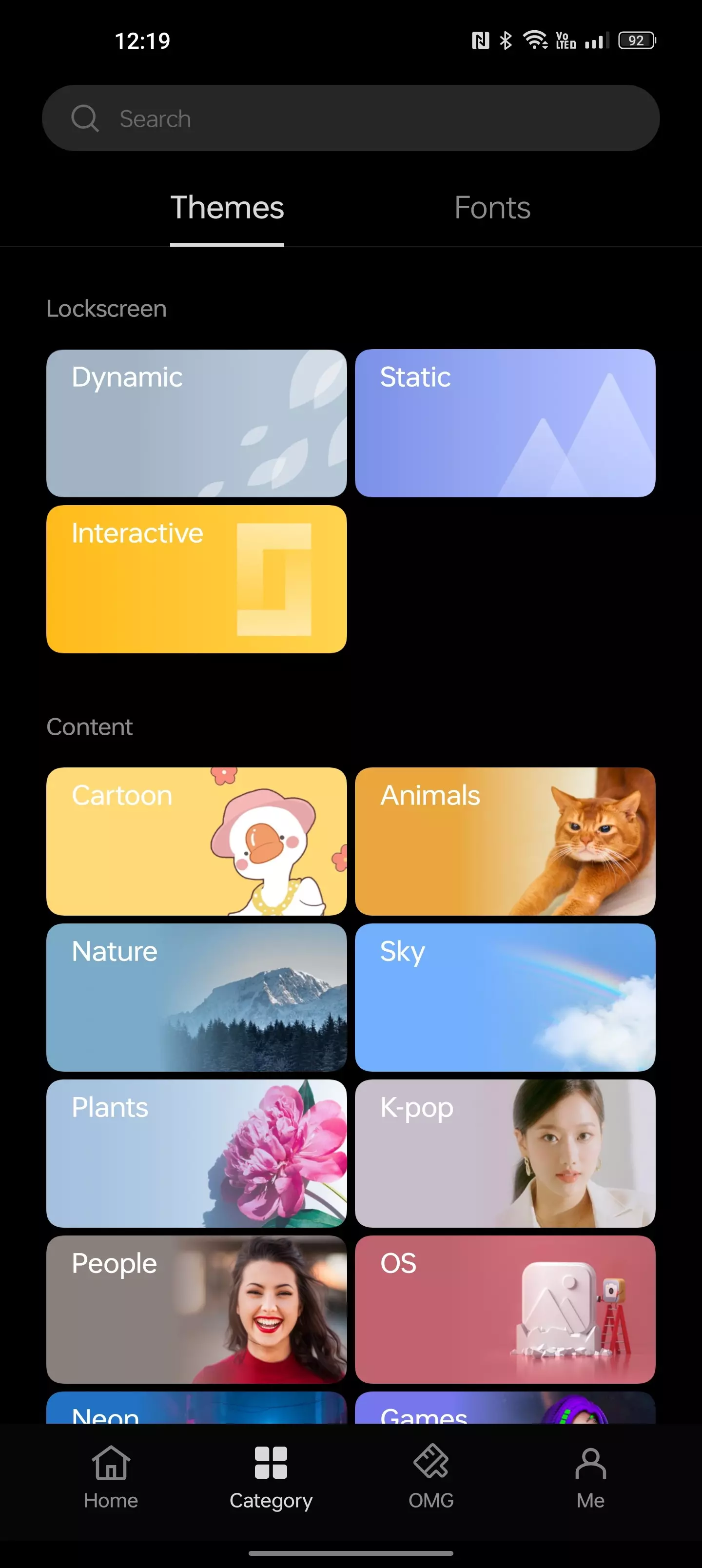The height and width of the screenshot is (1568, 702).
Task: Open the Cartoon content category
Action: pyautogui.click(x=196, y=841)
